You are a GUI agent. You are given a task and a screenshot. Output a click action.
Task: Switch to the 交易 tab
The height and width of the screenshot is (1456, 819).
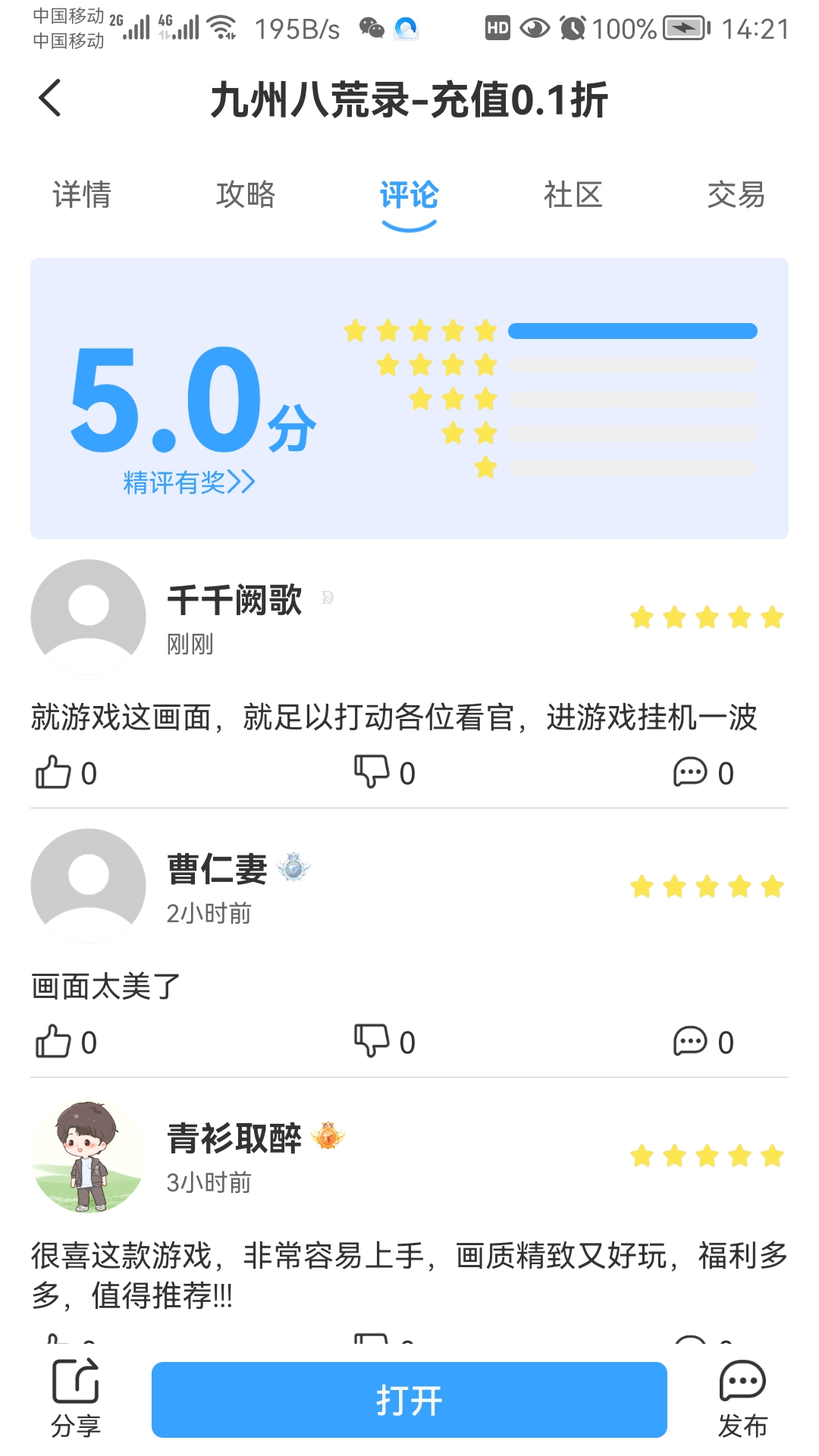point(736,195)
